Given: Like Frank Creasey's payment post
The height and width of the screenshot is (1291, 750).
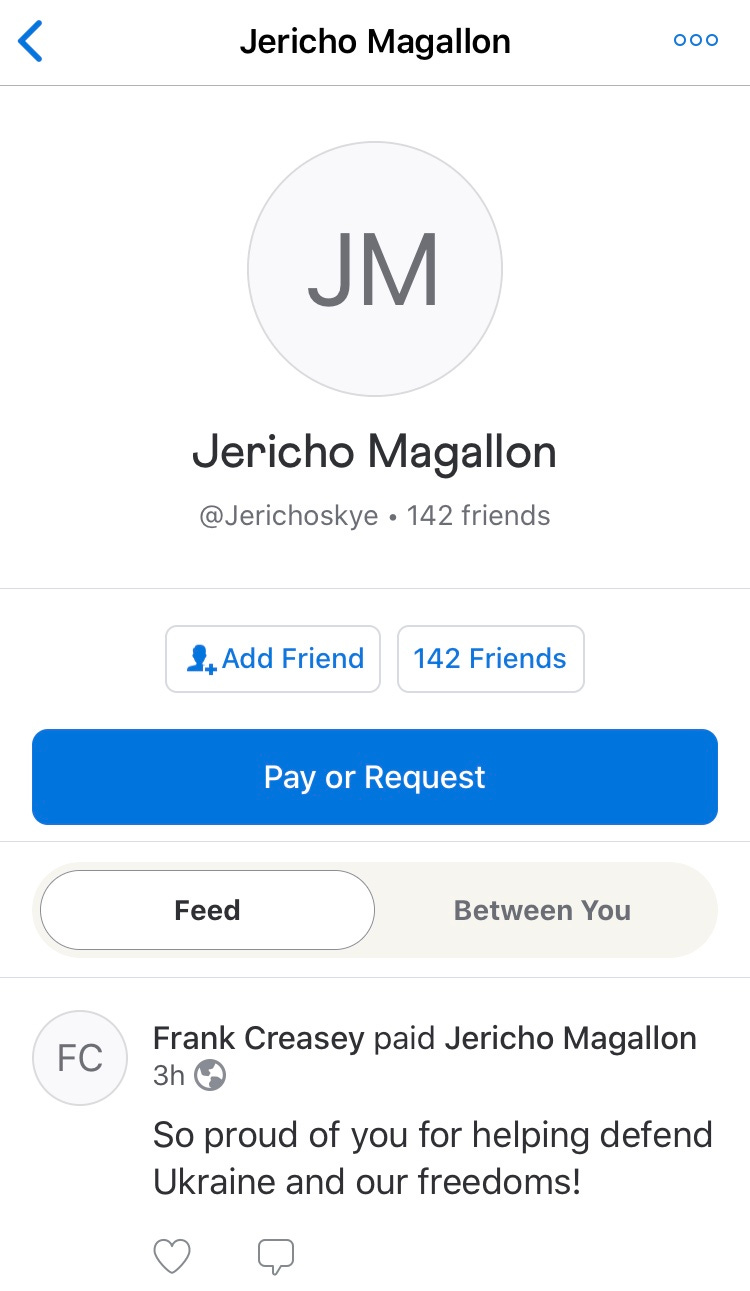Looking at the screenshot, I should [x=171, y=1256].
